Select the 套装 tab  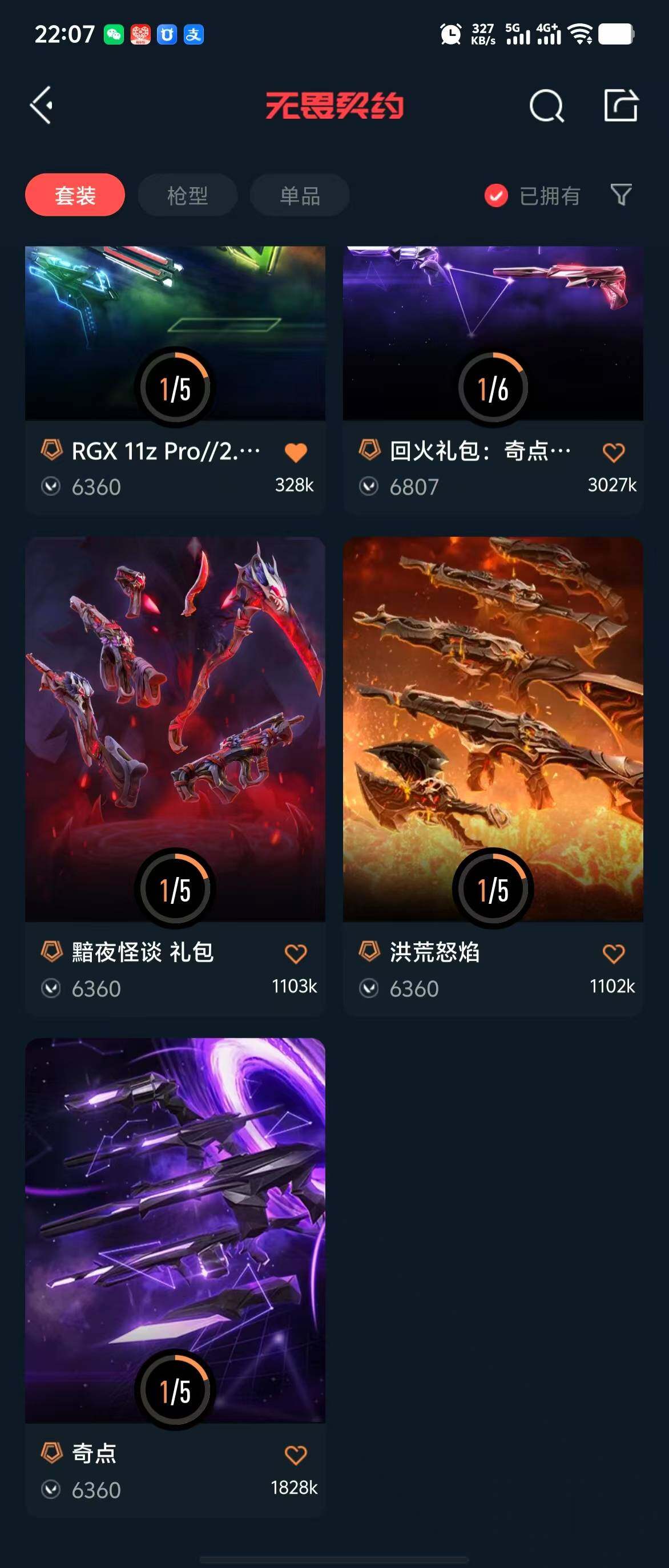75,195
